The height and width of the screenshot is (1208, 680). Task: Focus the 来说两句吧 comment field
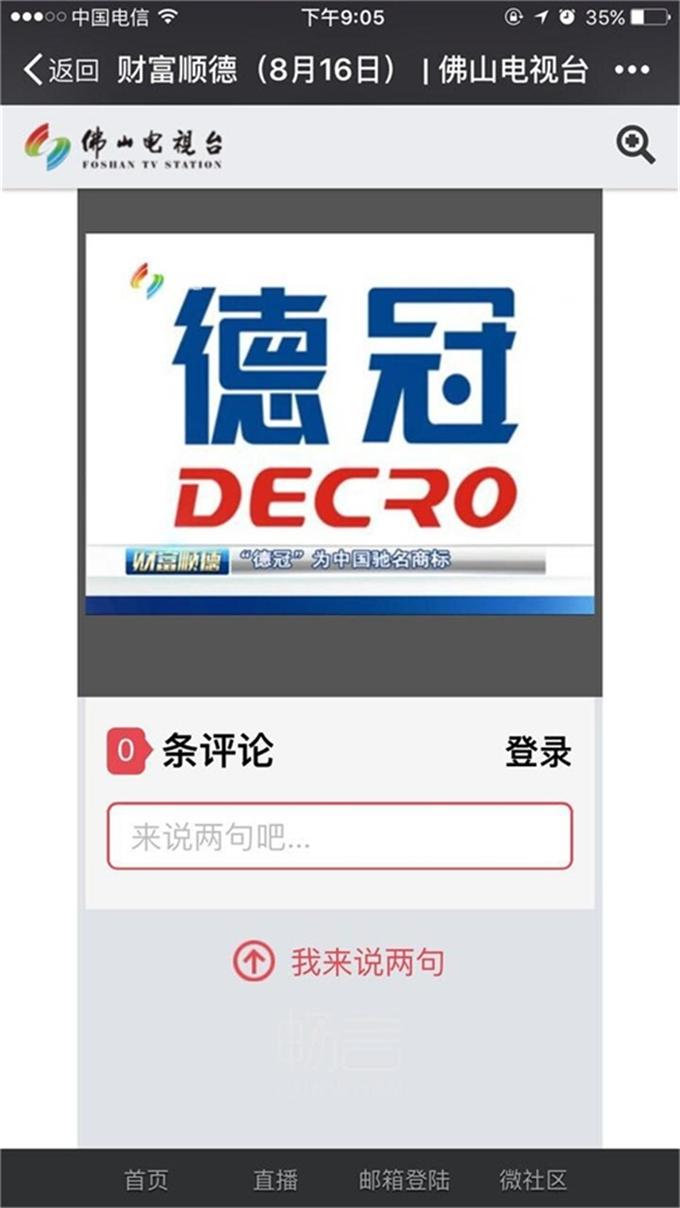point(339,836)
